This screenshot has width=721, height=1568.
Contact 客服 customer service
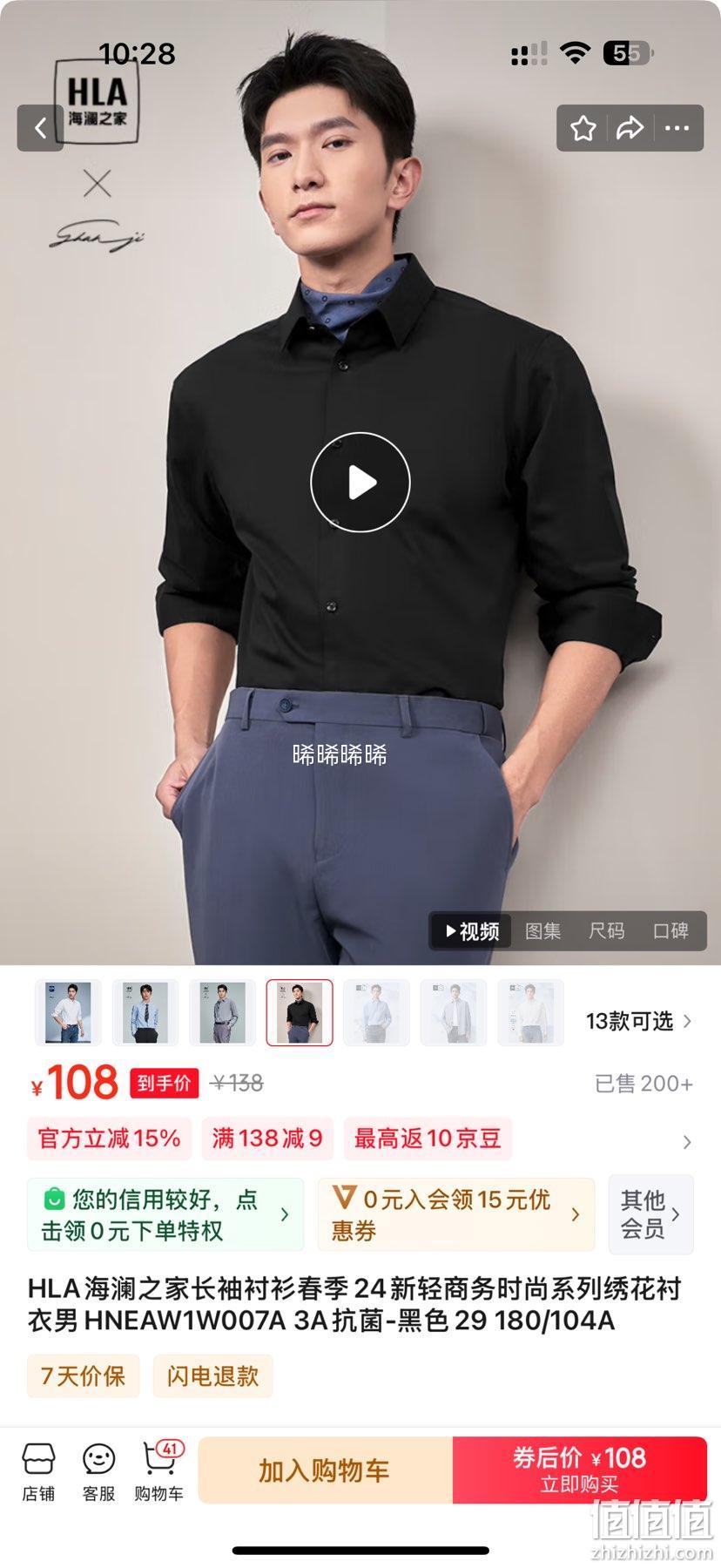point(98,1471)
